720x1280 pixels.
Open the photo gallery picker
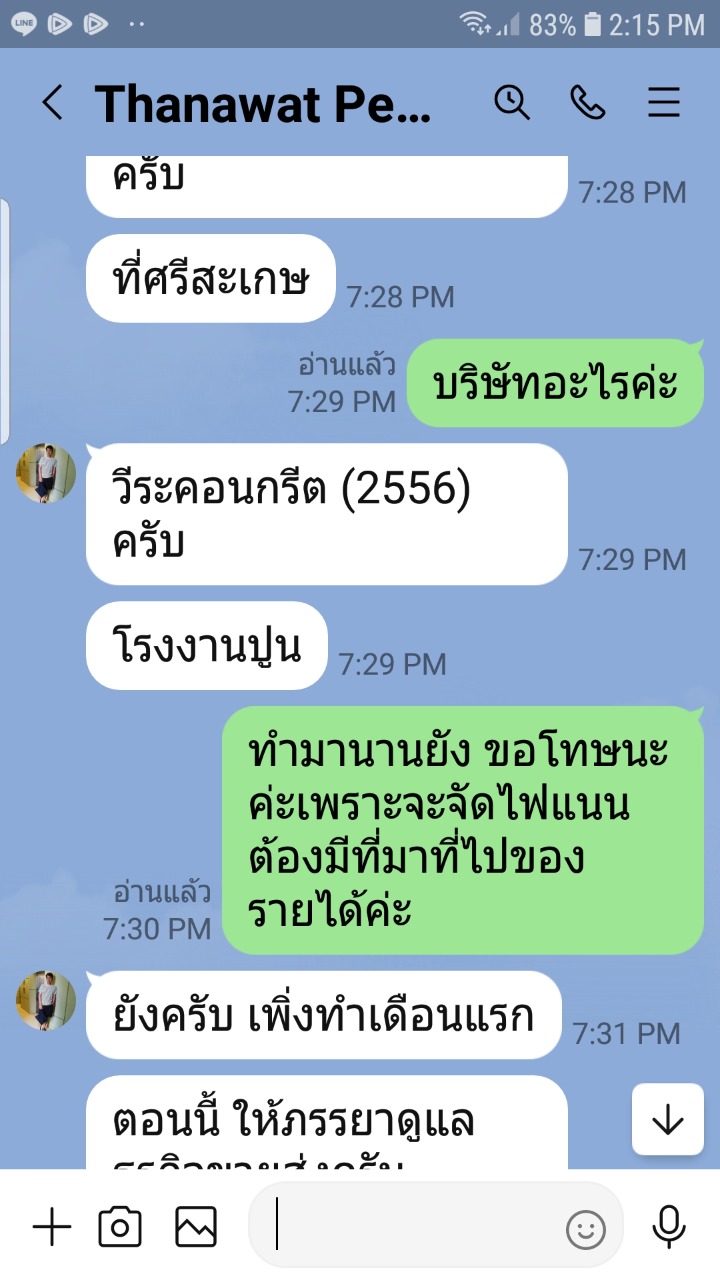(196, 1226)
